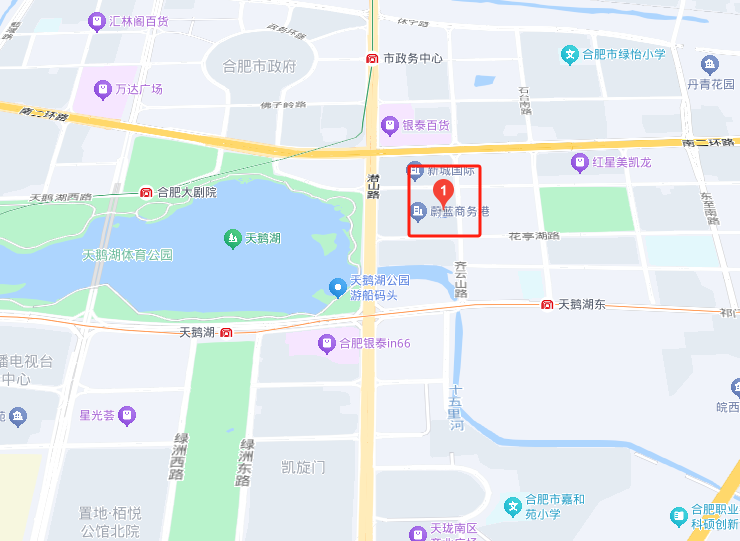Open the 合肥大剧院 metro station marker
The height and width of the screenshot is (541, 740).
(146, 192)
